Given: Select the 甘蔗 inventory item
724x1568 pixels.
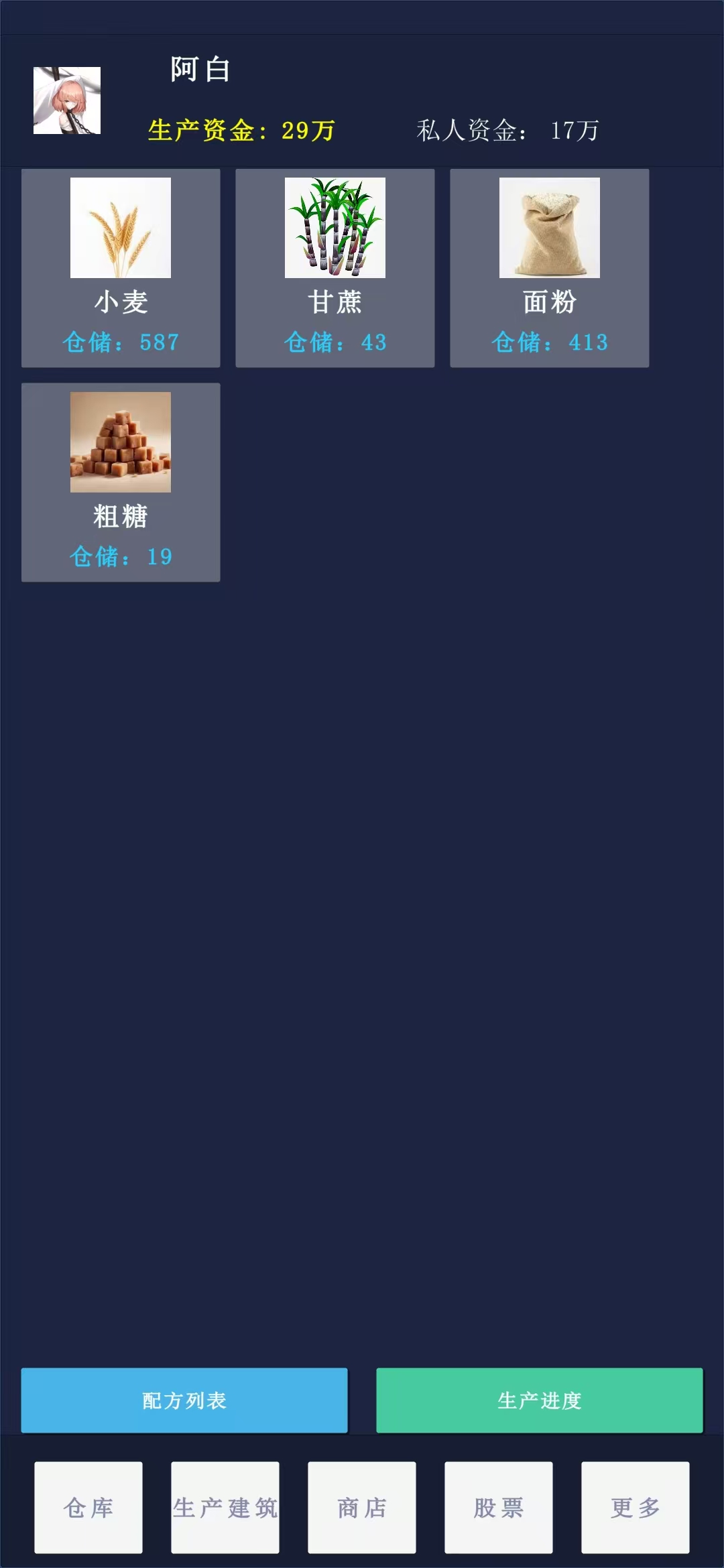Looking at the screenshot, I should [335, 268].
